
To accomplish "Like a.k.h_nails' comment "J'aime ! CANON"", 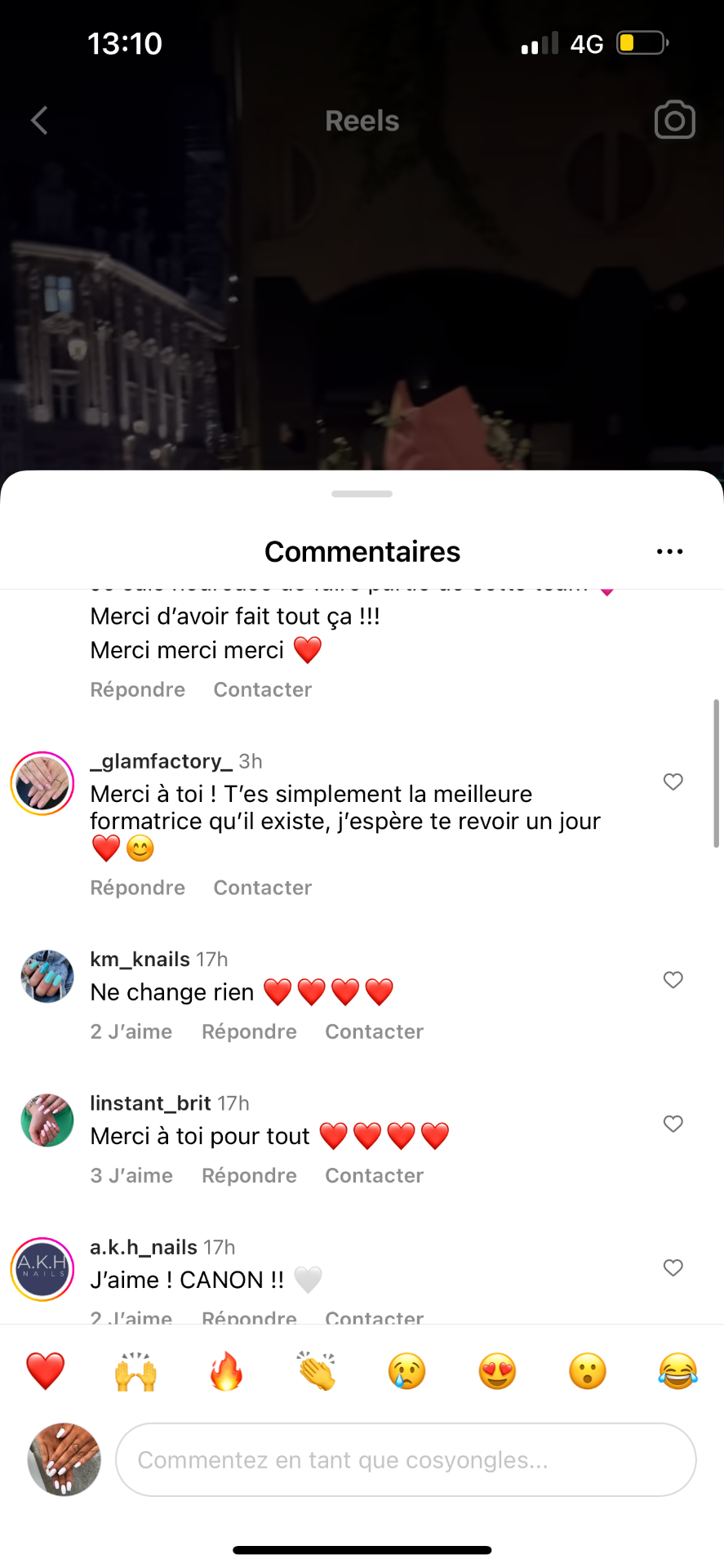I will click(673, 1267).
